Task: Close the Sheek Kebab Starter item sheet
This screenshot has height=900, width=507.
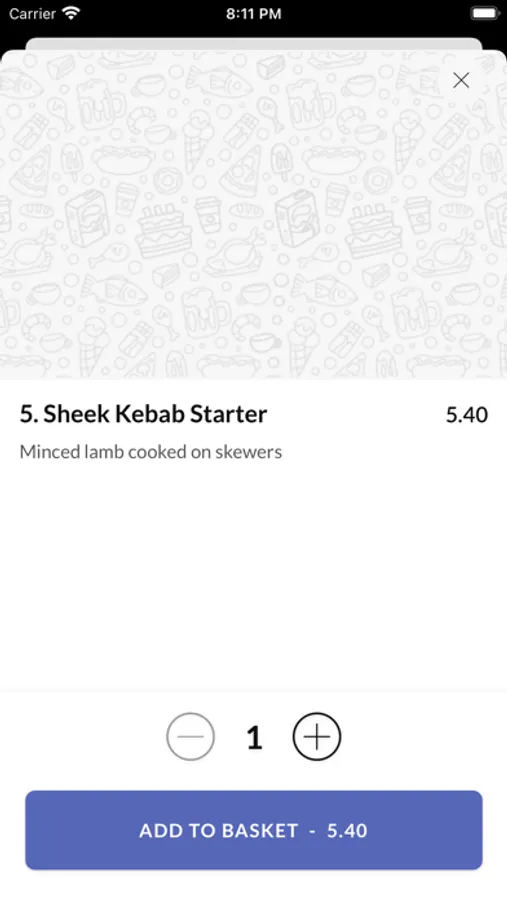Action: (461, 80)
